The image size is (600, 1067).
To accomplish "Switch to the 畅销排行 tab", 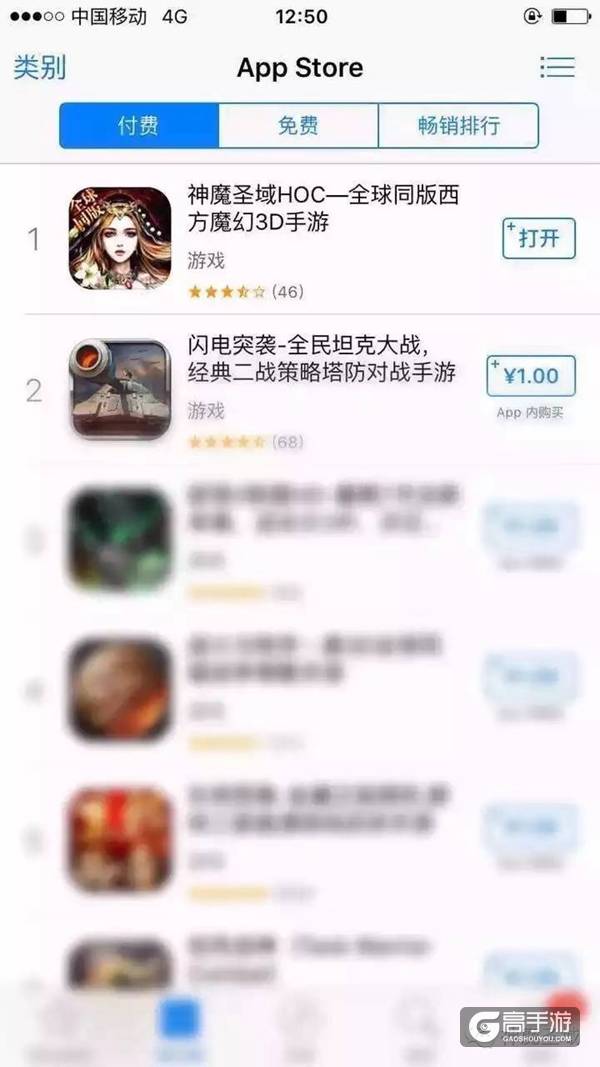I will 458,126.
